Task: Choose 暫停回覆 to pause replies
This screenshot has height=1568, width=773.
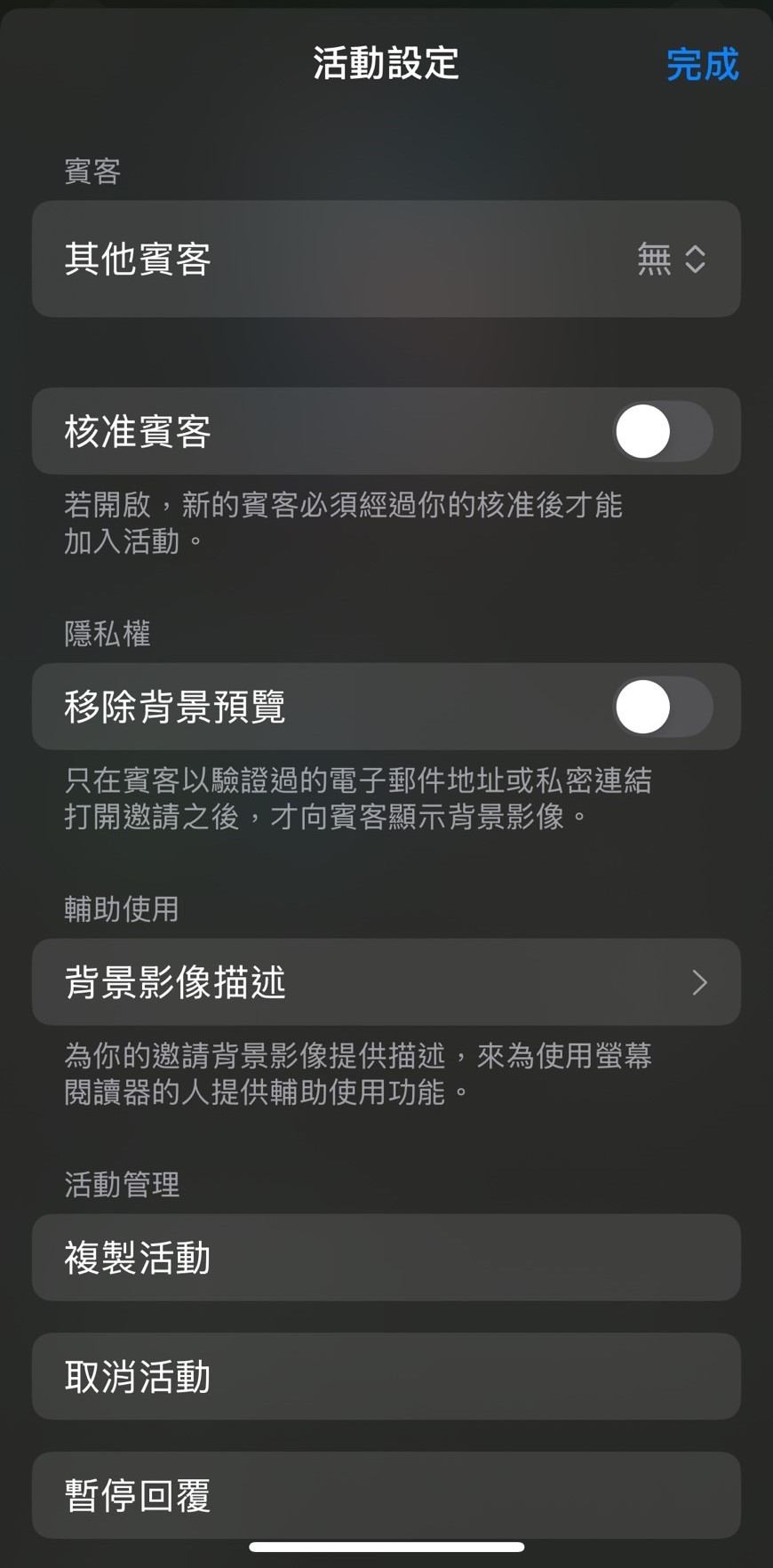Action: click(386, 1495)
